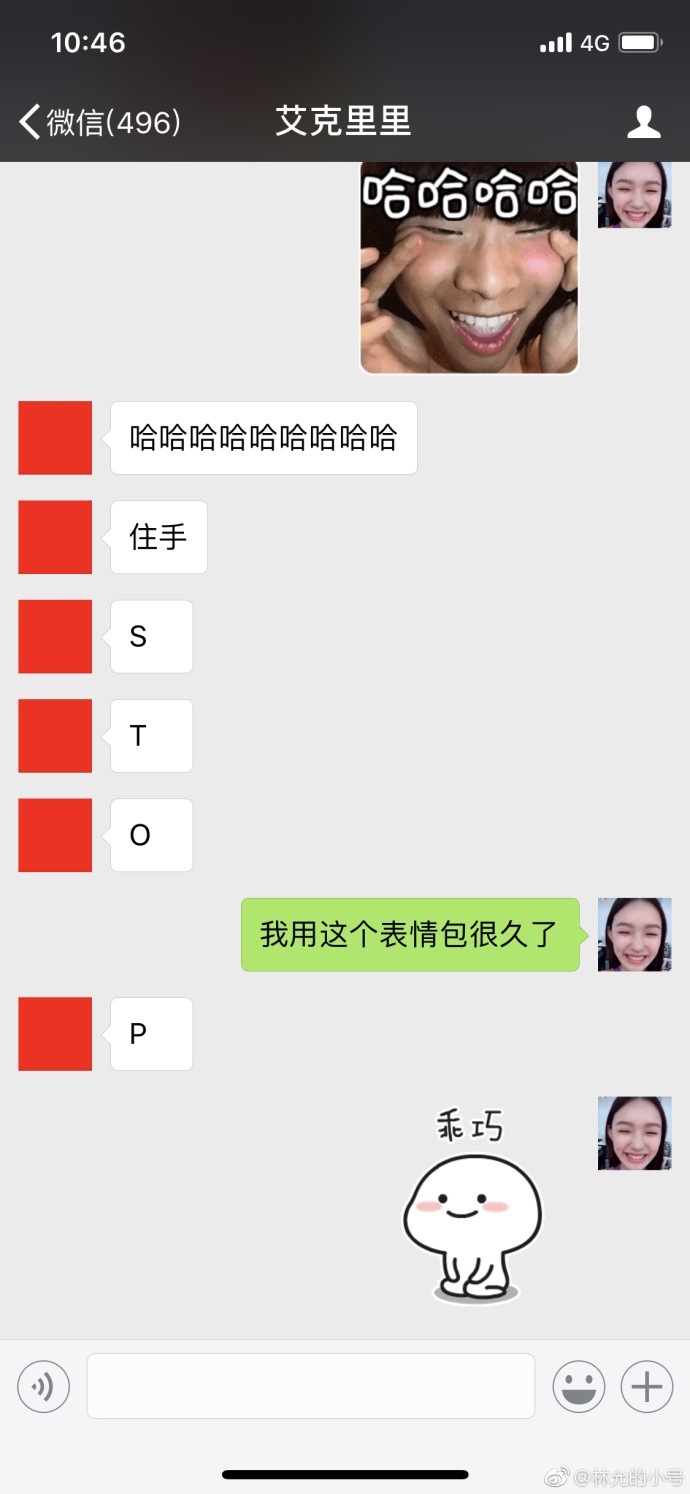690x1494 pixels.
Task: View the 哈哈哈哈 sticker image
Action: pyautogui.click(x=469, y=267)
